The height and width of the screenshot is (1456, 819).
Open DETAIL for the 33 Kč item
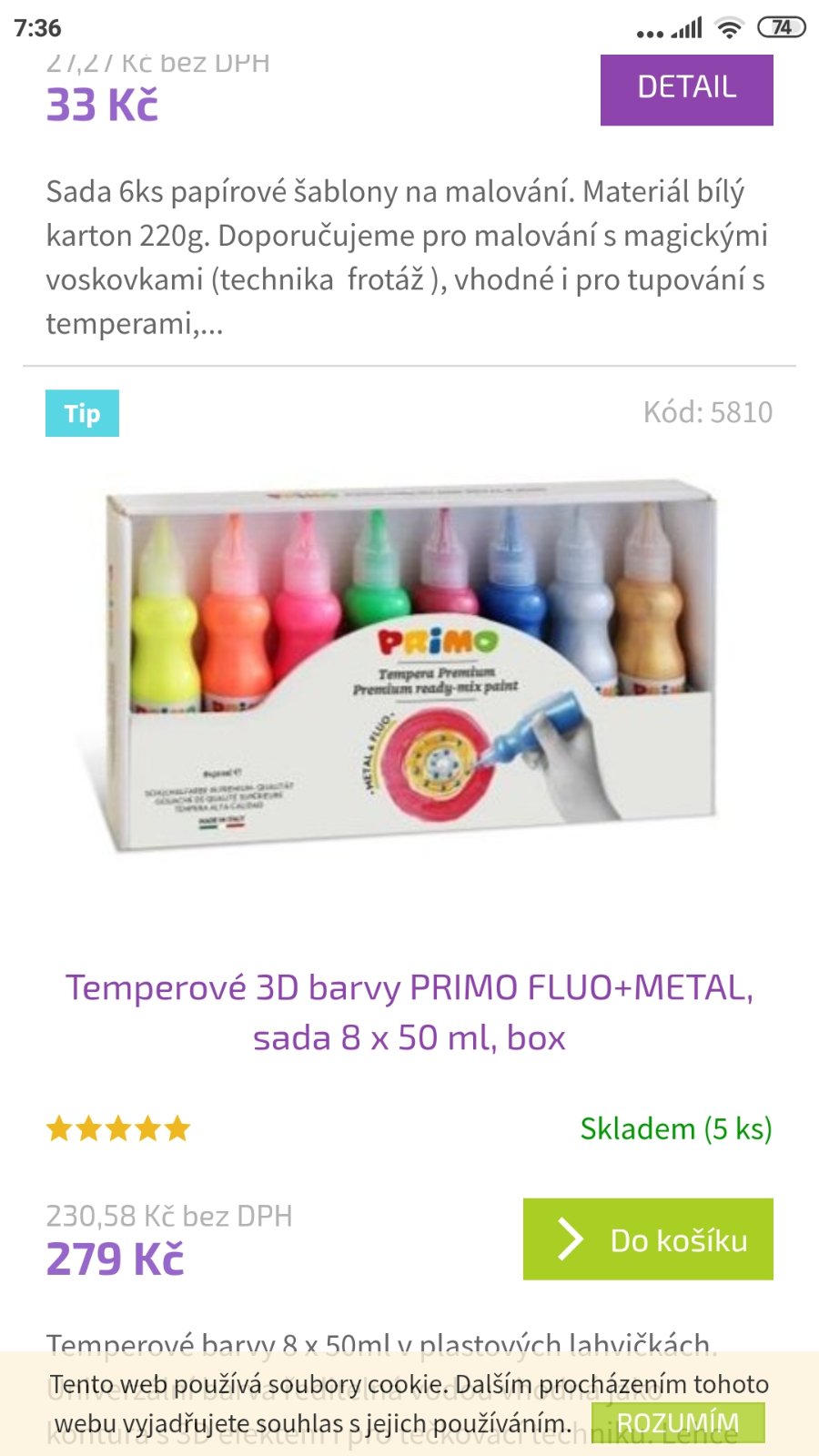tap(686, 89)
